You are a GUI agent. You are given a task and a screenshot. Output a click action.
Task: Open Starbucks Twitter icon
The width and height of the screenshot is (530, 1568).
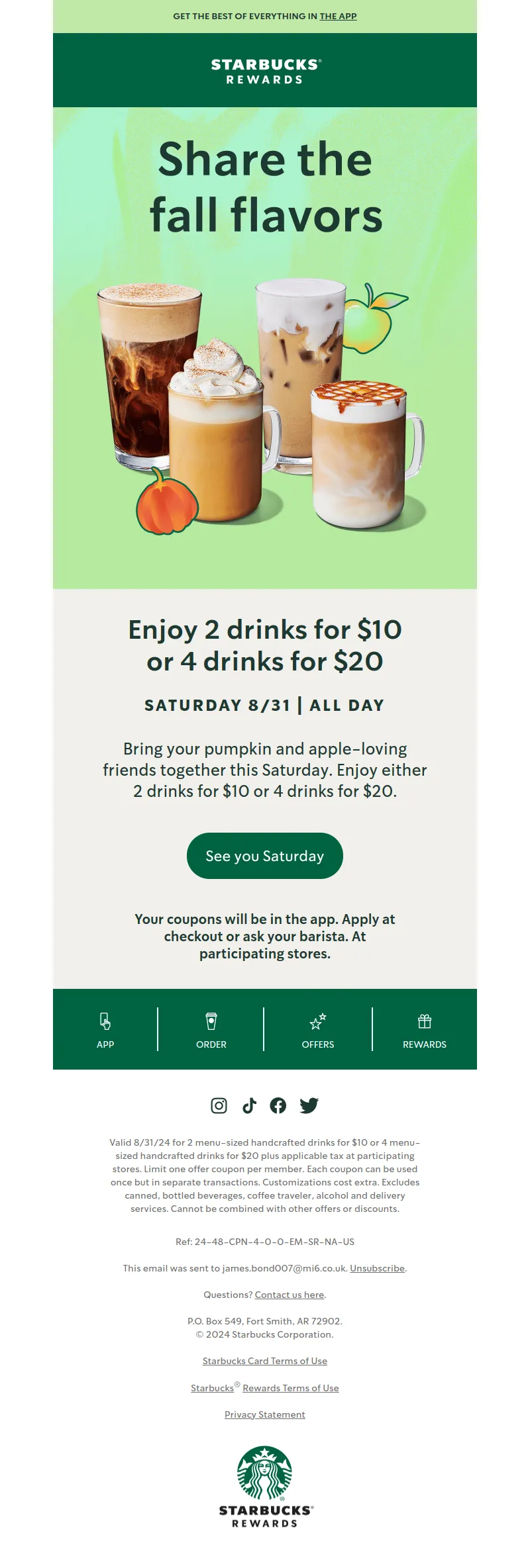tap(309, 1105)
